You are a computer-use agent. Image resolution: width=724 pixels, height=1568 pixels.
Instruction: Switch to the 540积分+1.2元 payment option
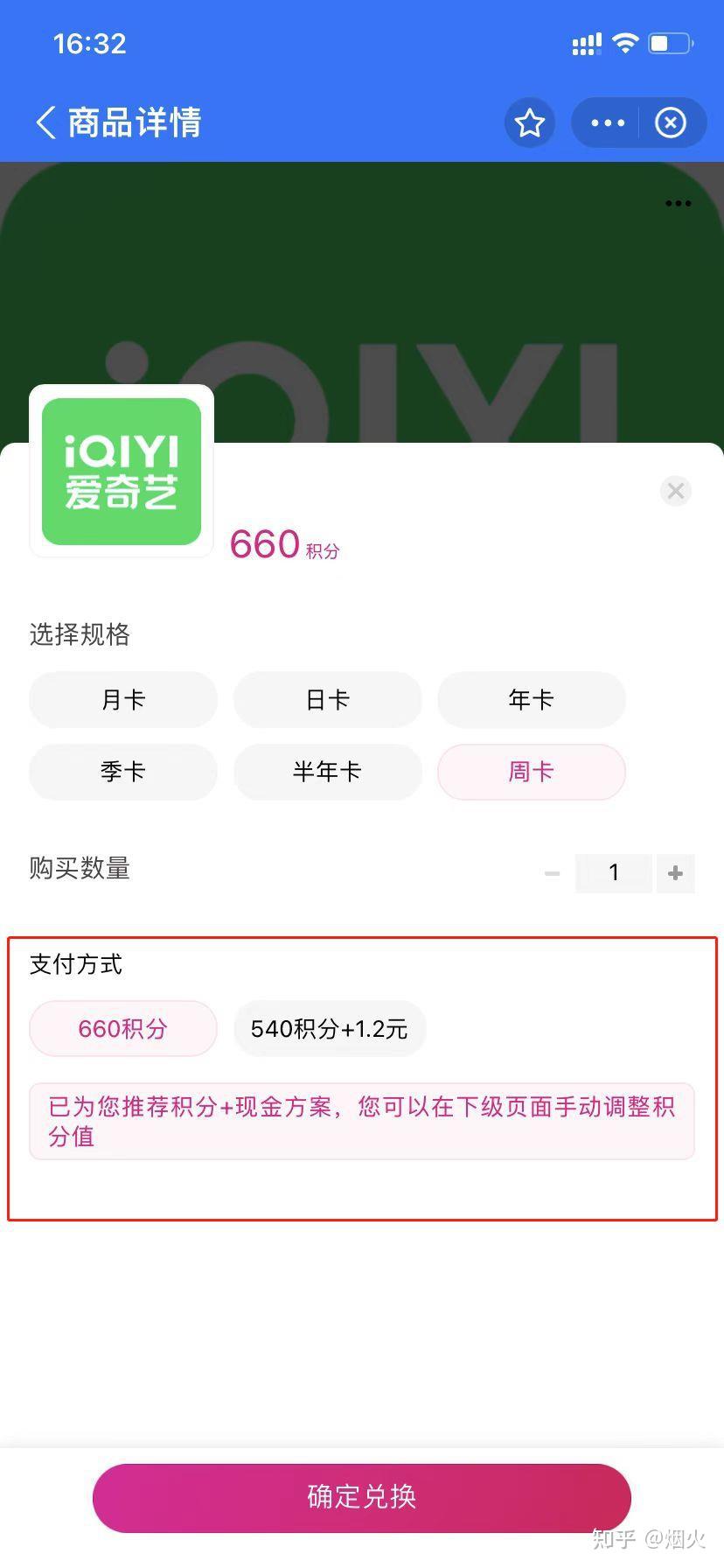(329, 1028)
